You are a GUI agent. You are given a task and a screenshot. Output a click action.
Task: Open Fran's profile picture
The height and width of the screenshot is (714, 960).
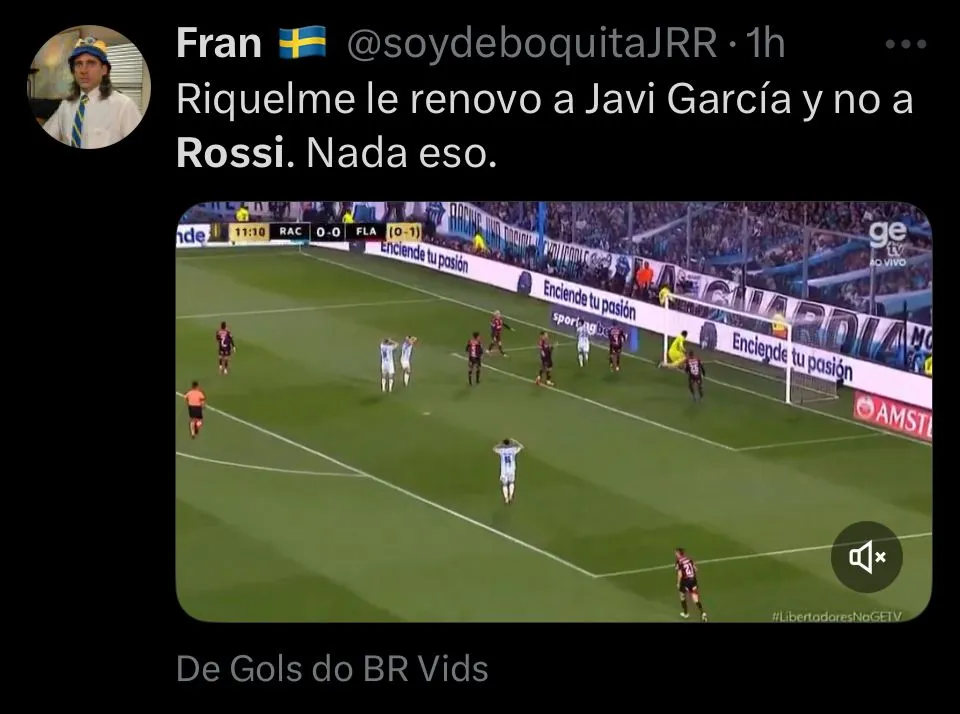pyautogui.click(x=88, y=87)
